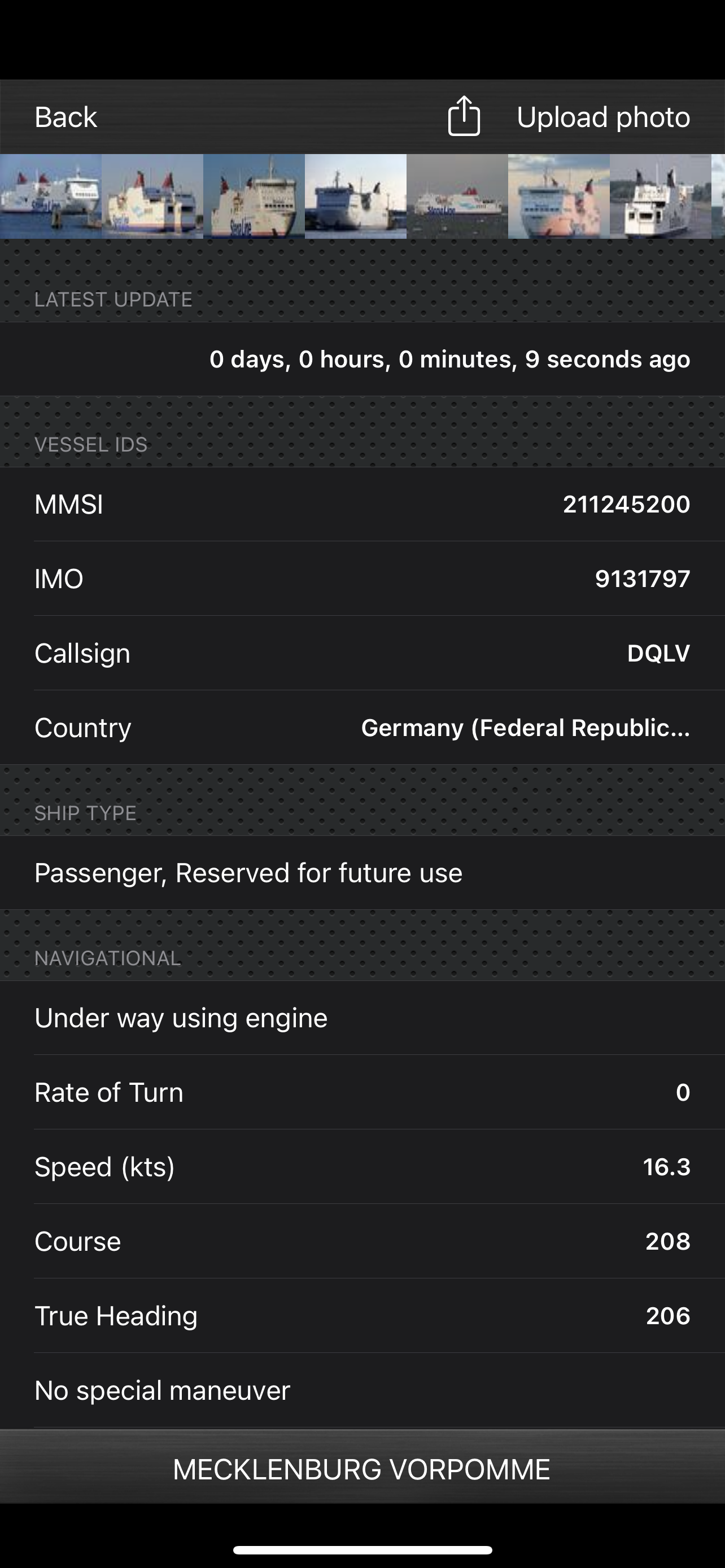
Task: Tap the Callsign DQLV entry
Action: pos(362,652)
